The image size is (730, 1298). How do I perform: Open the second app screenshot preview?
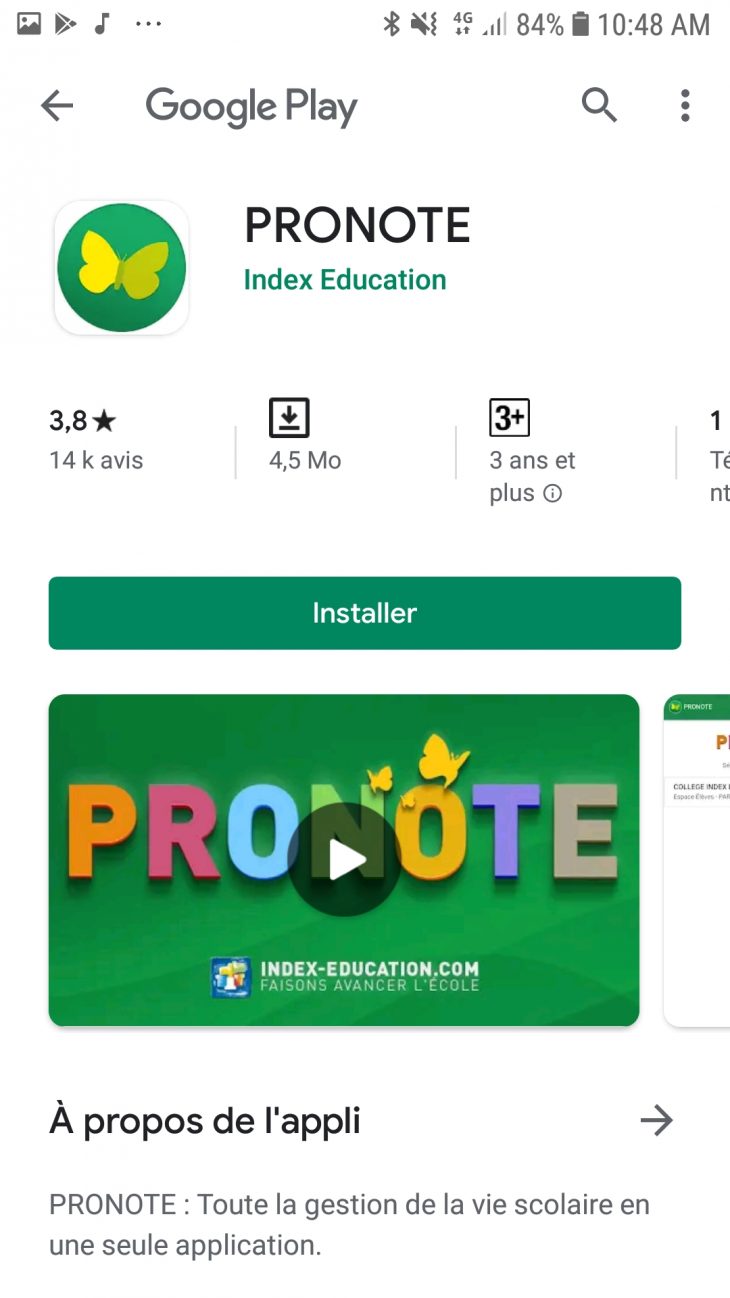click(x=697, y=860)
